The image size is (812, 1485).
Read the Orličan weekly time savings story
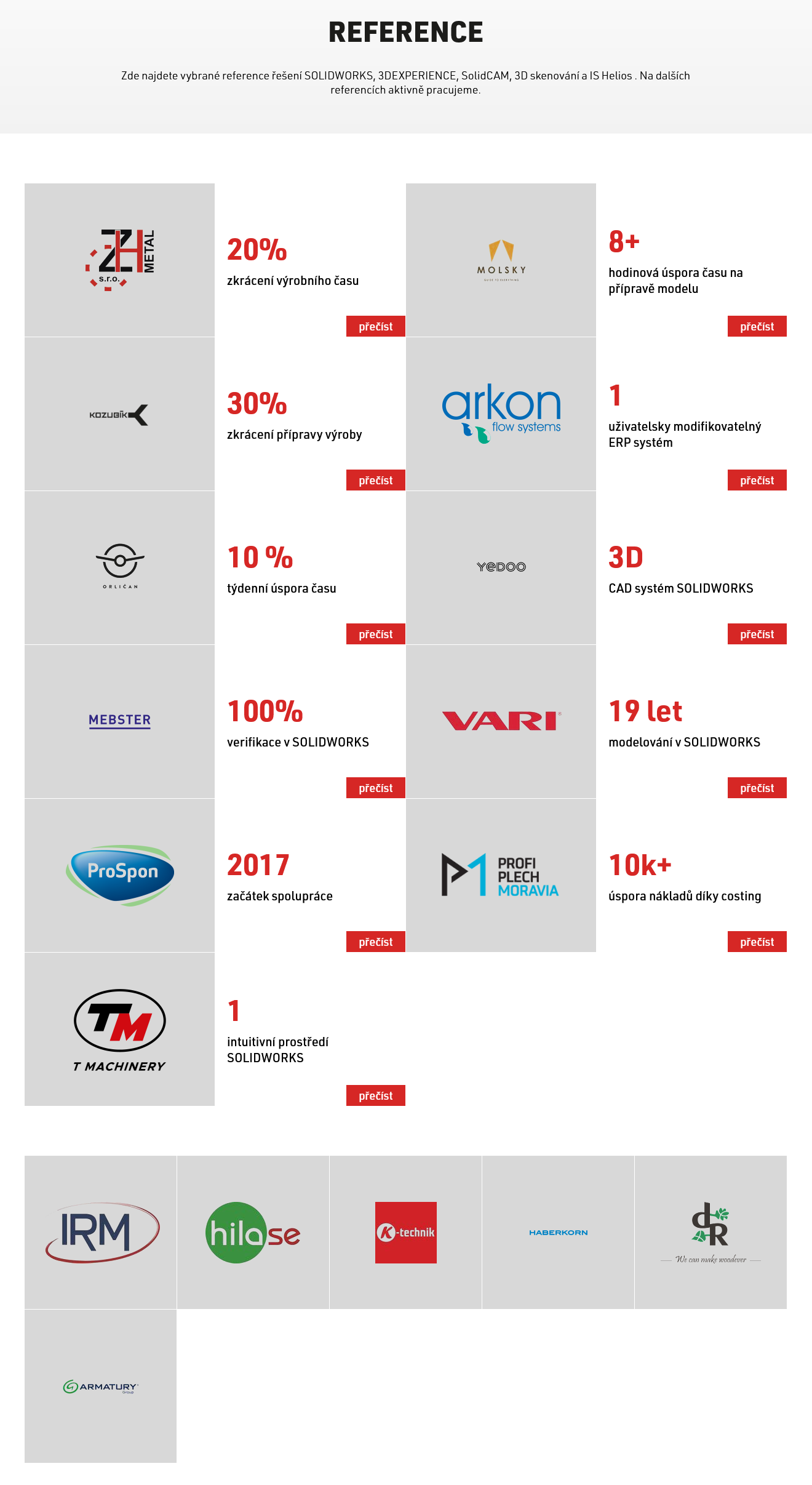(x=375, y=634)
